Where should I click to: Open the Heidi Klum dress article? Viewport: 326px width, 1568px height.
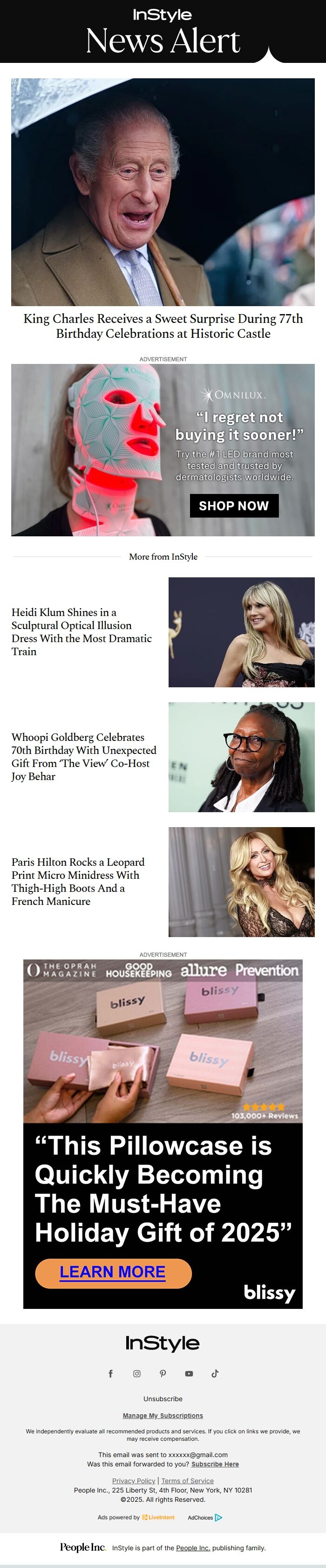[81, 632]
